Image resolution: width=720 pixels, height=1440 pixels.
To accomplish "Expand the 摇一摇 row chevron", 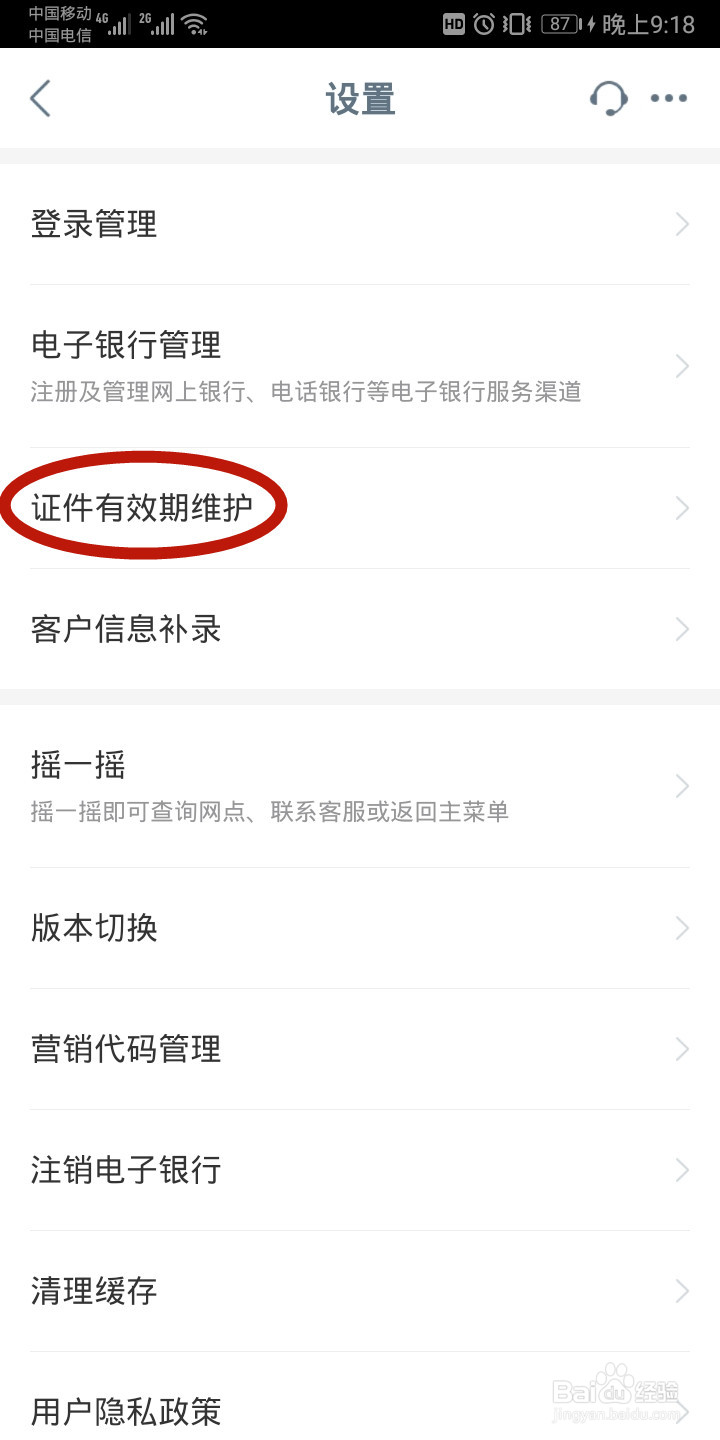I will click(683, 785).
